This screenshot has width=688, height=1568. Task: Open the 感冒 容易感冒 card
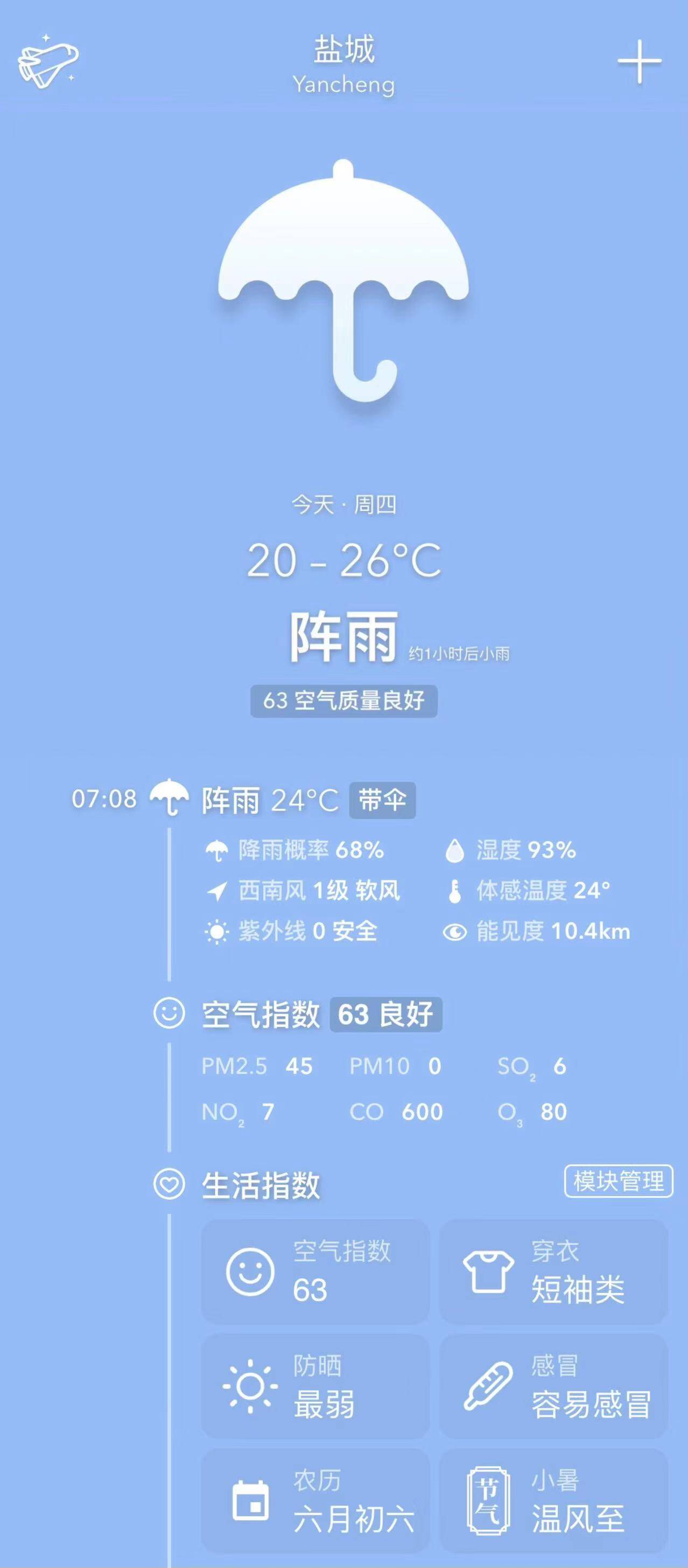(553, 1387)
